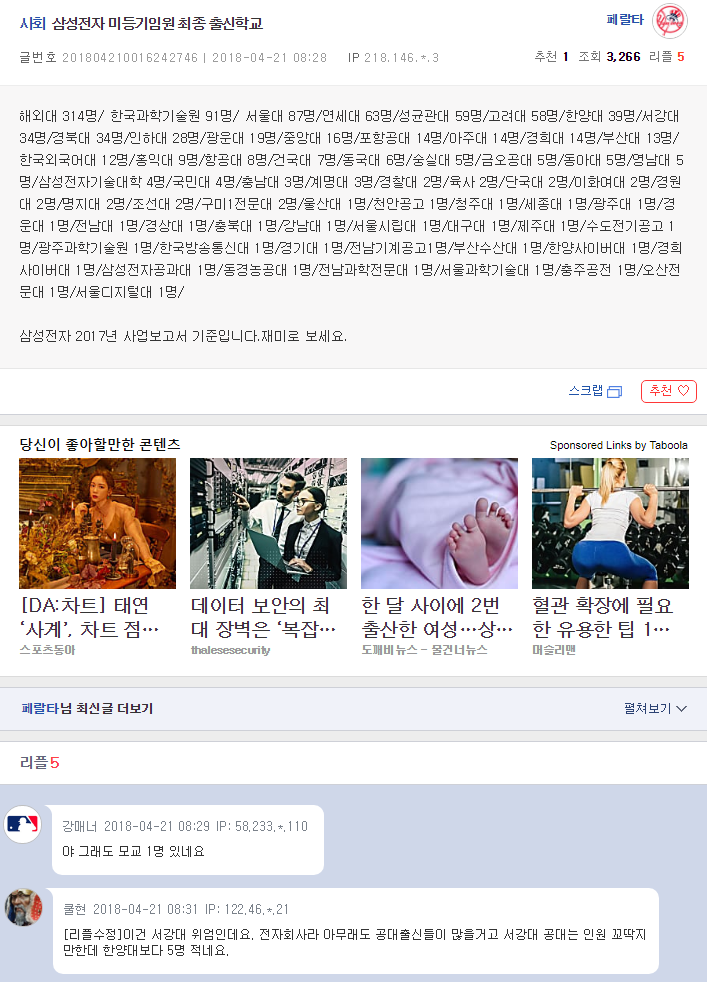Recommend this post with 추천 heart

tap(669, 391)
